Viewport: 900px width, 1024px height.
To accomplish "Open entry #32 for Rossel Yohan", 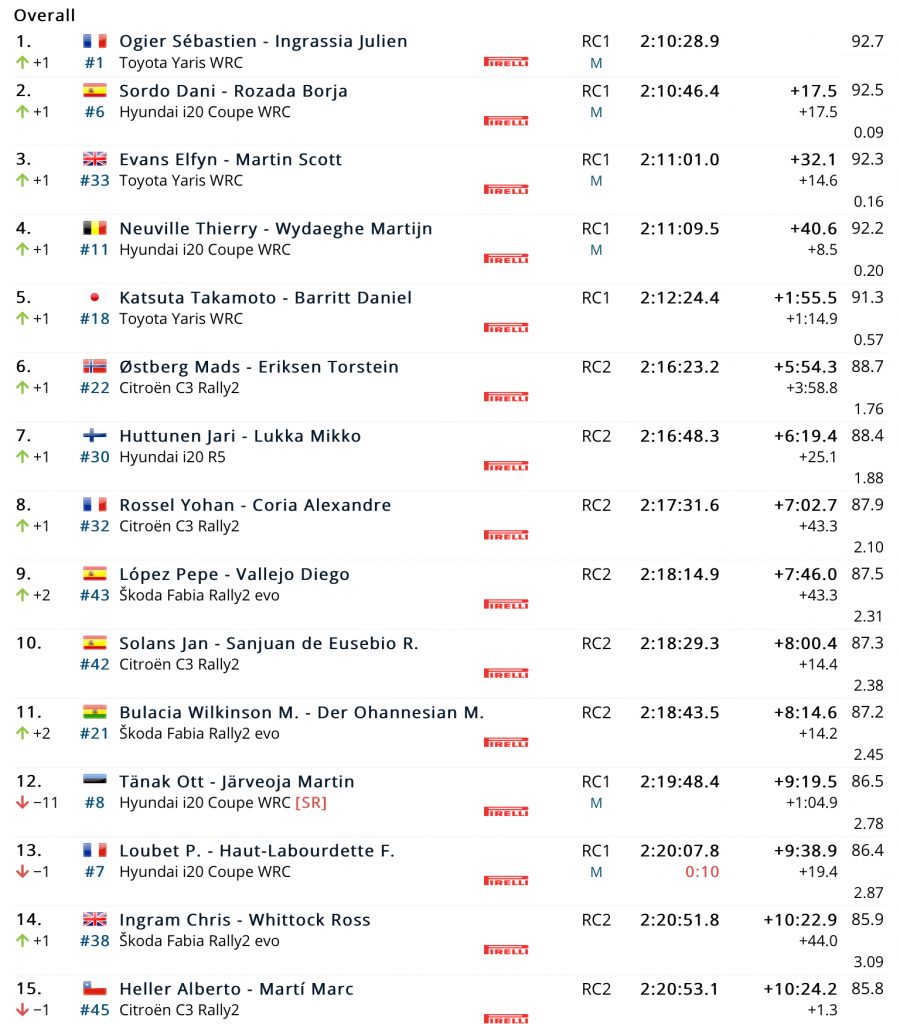I will pos(94,526).
